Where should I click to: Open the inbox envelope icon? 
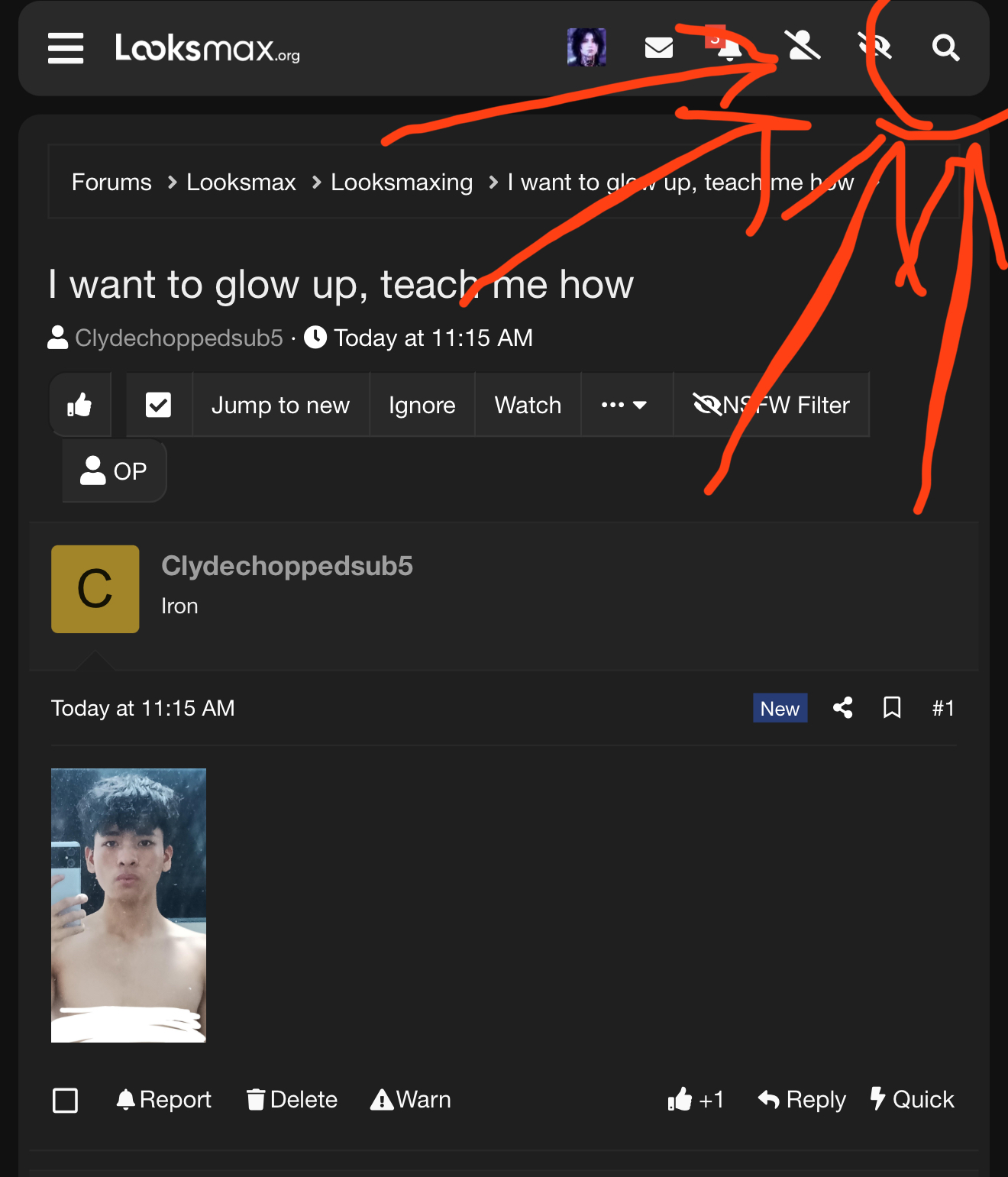tap(658, 48)
